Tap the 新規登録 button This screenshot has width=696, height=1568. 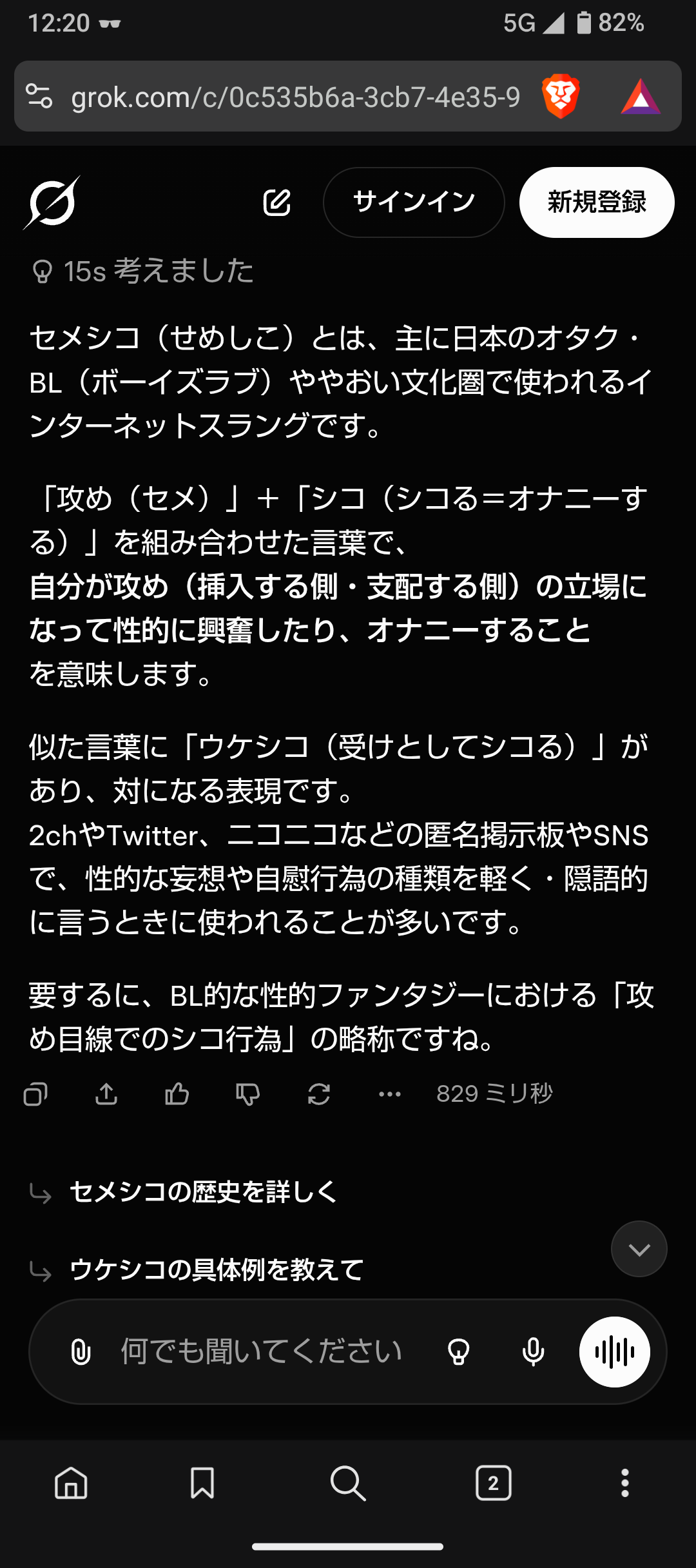click(x=597, y=202)
